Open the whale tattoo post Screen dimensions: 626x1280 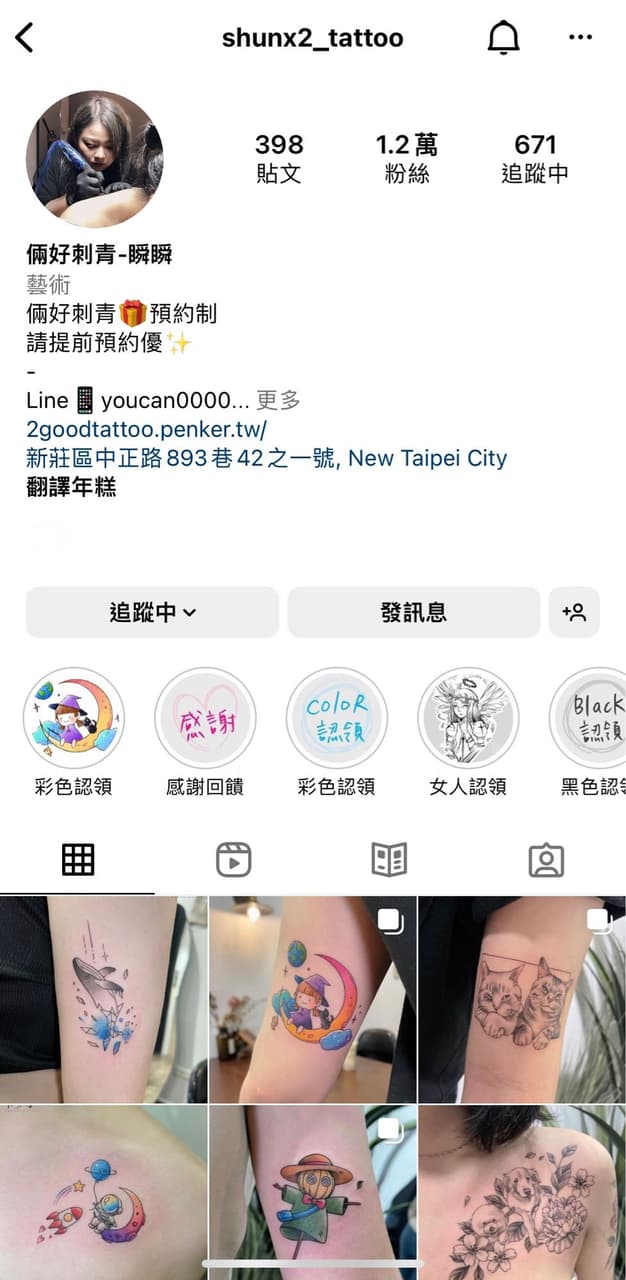click(x=103, y=999)
